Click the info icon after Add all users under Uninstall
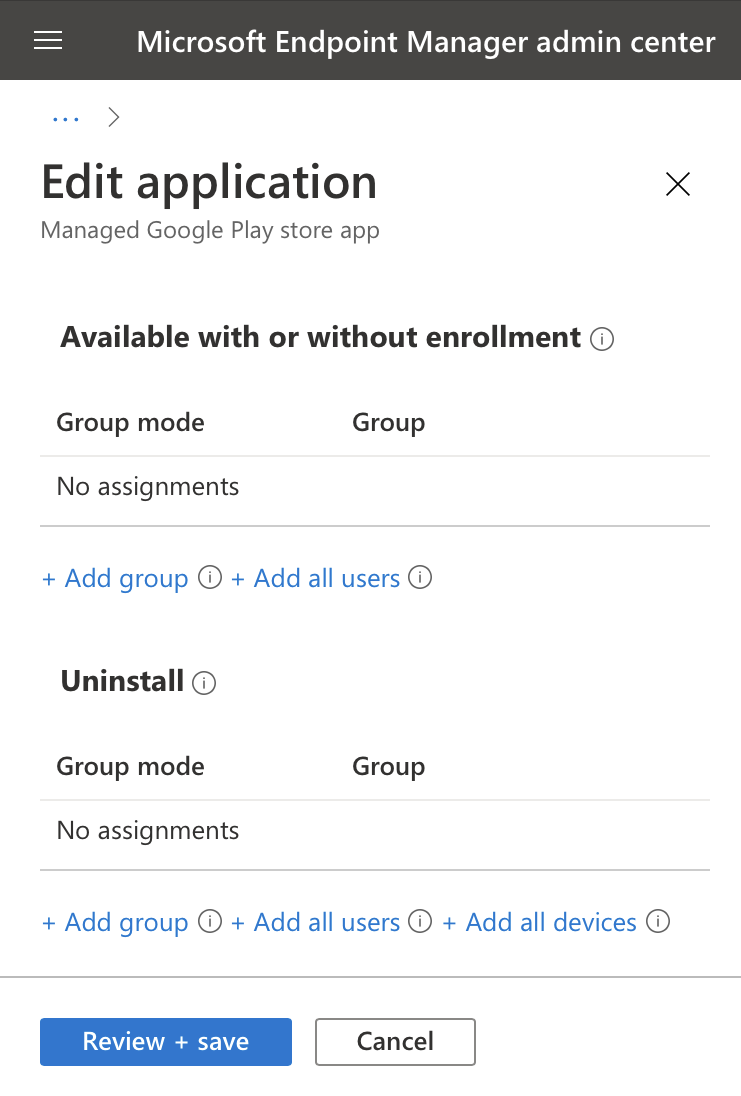The width and height of the screenshot is (741, 1096). point(421,922)
